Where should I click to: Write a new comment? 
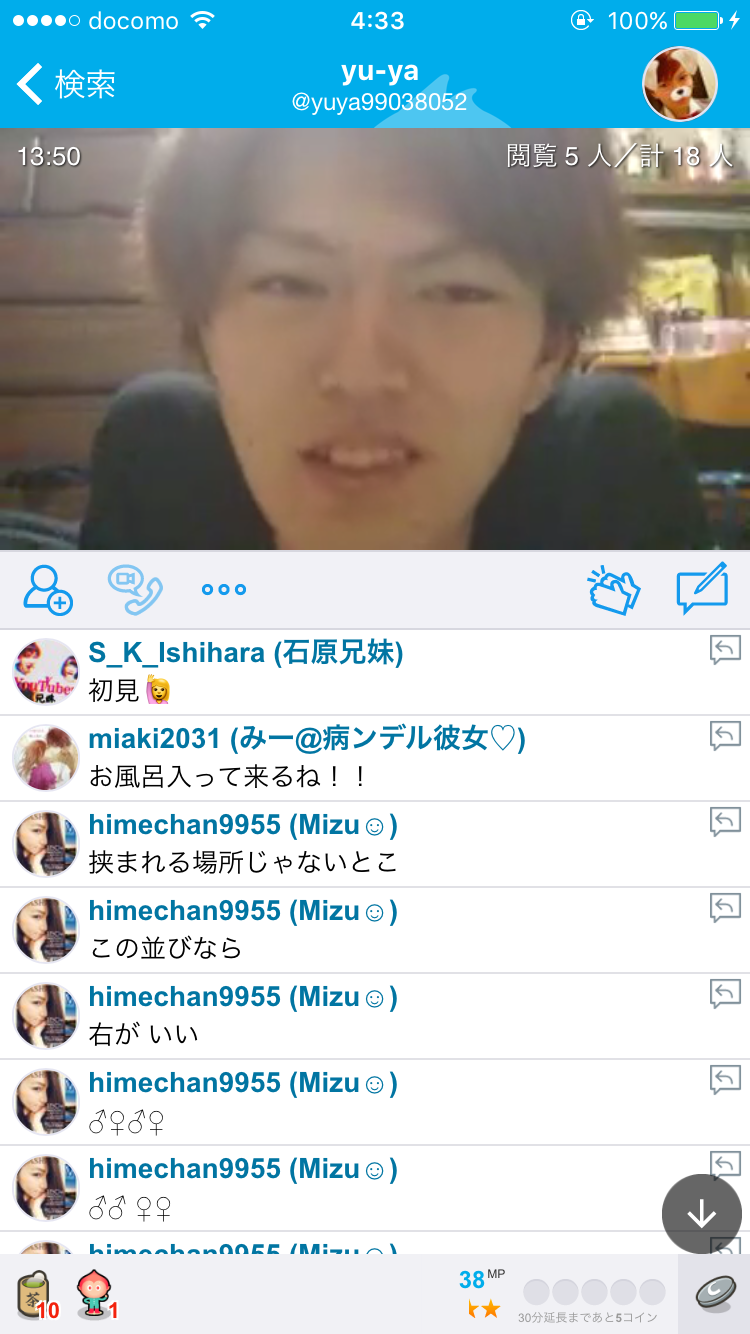(701, 589)
